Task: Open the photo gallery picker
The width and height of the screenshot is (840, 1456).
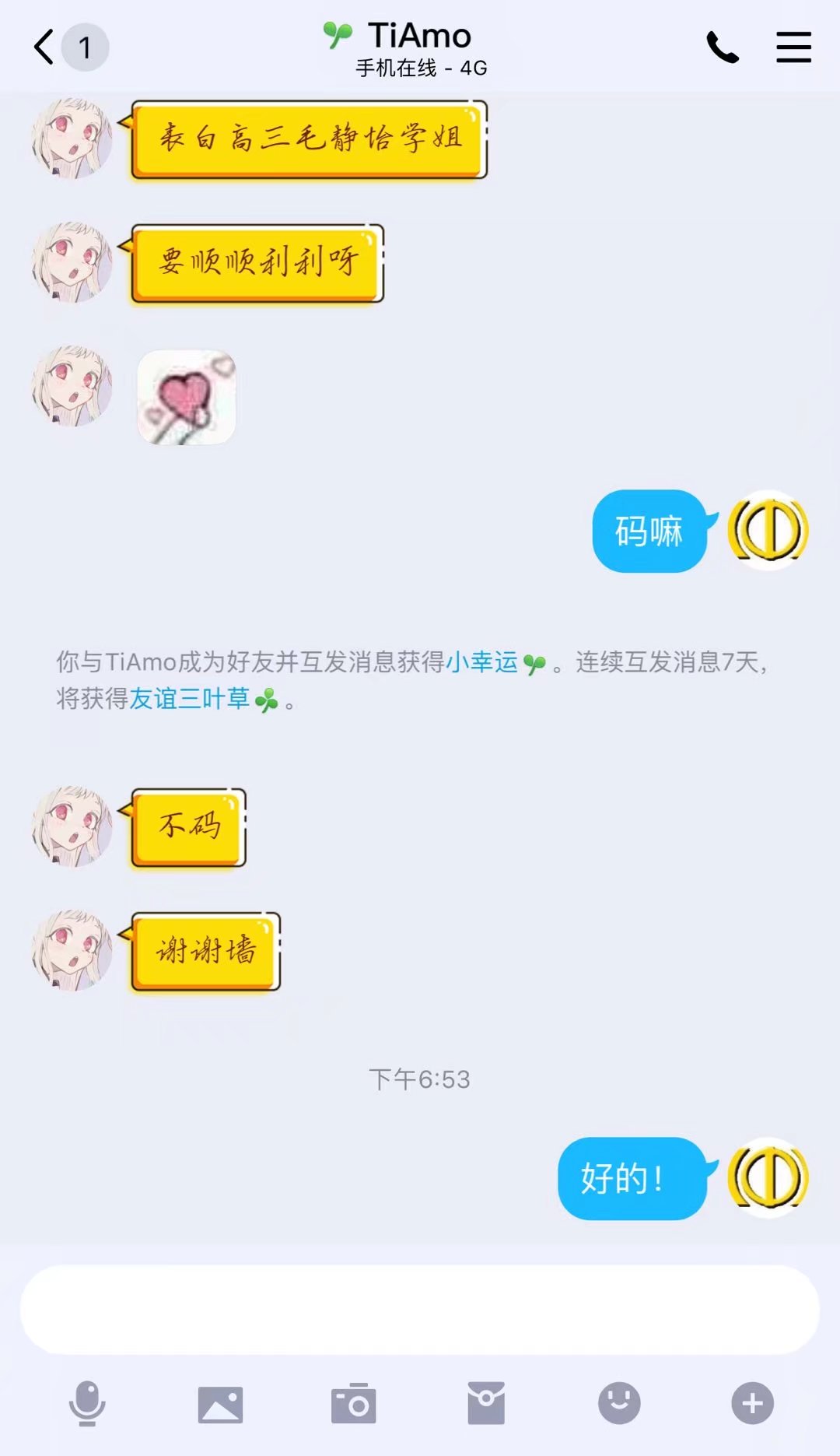Action: (220, 1404)
